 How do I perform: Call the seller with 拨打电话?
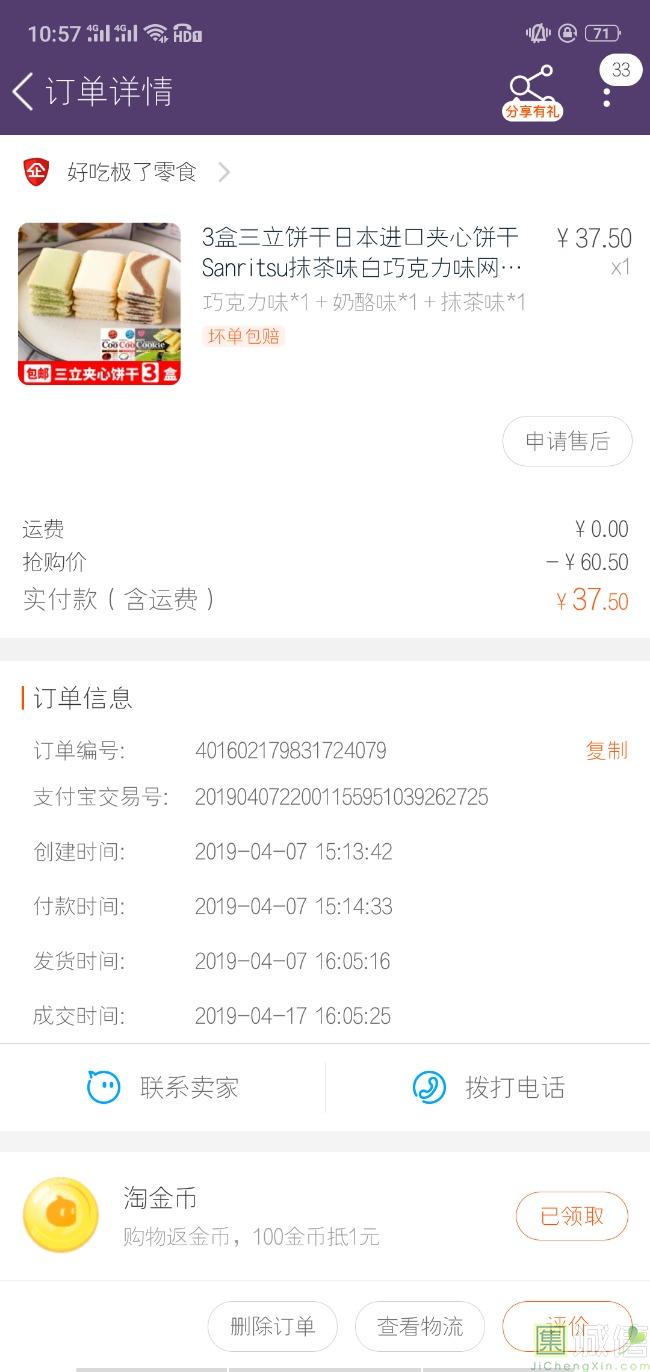[489, 1087]
